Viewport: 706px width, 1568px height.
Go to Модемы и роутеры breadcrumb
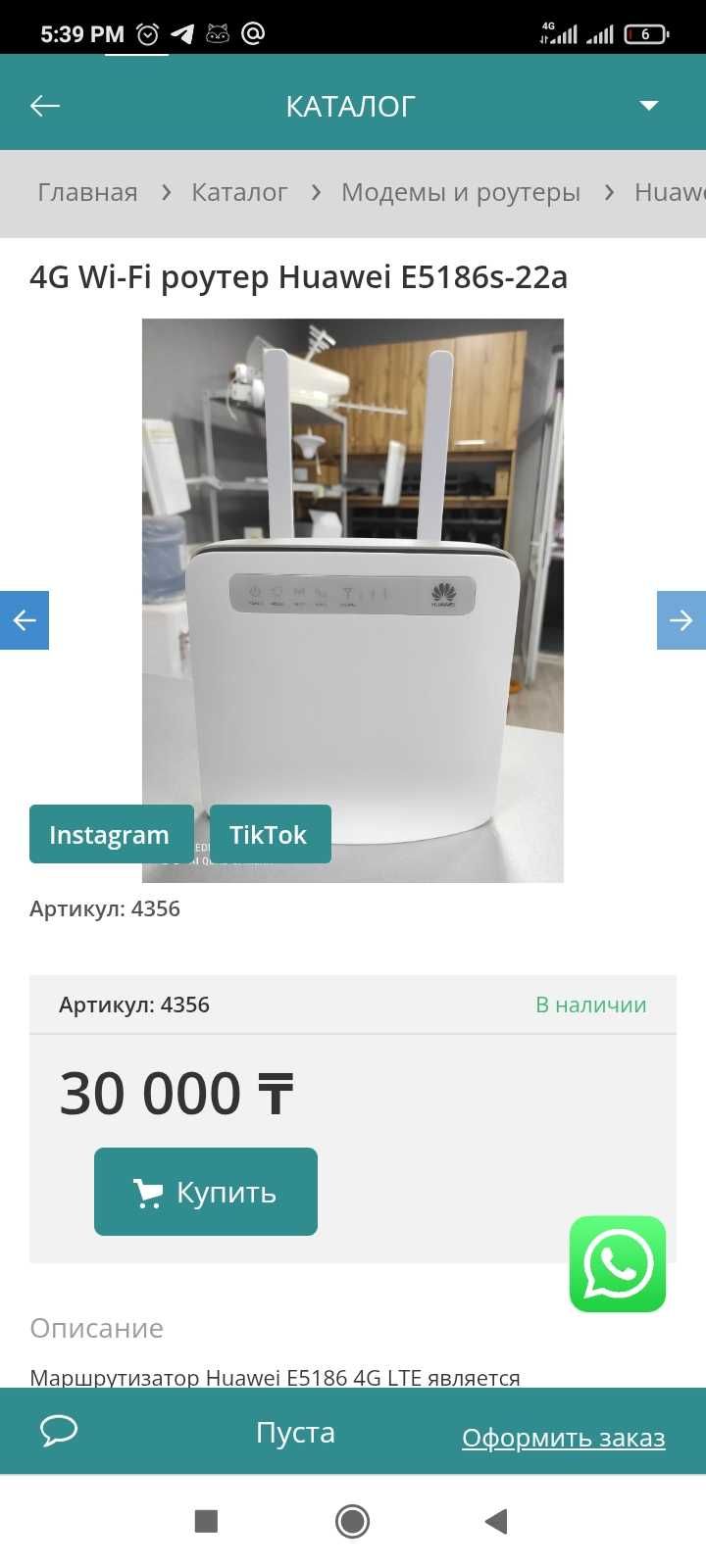click(460, 192)
